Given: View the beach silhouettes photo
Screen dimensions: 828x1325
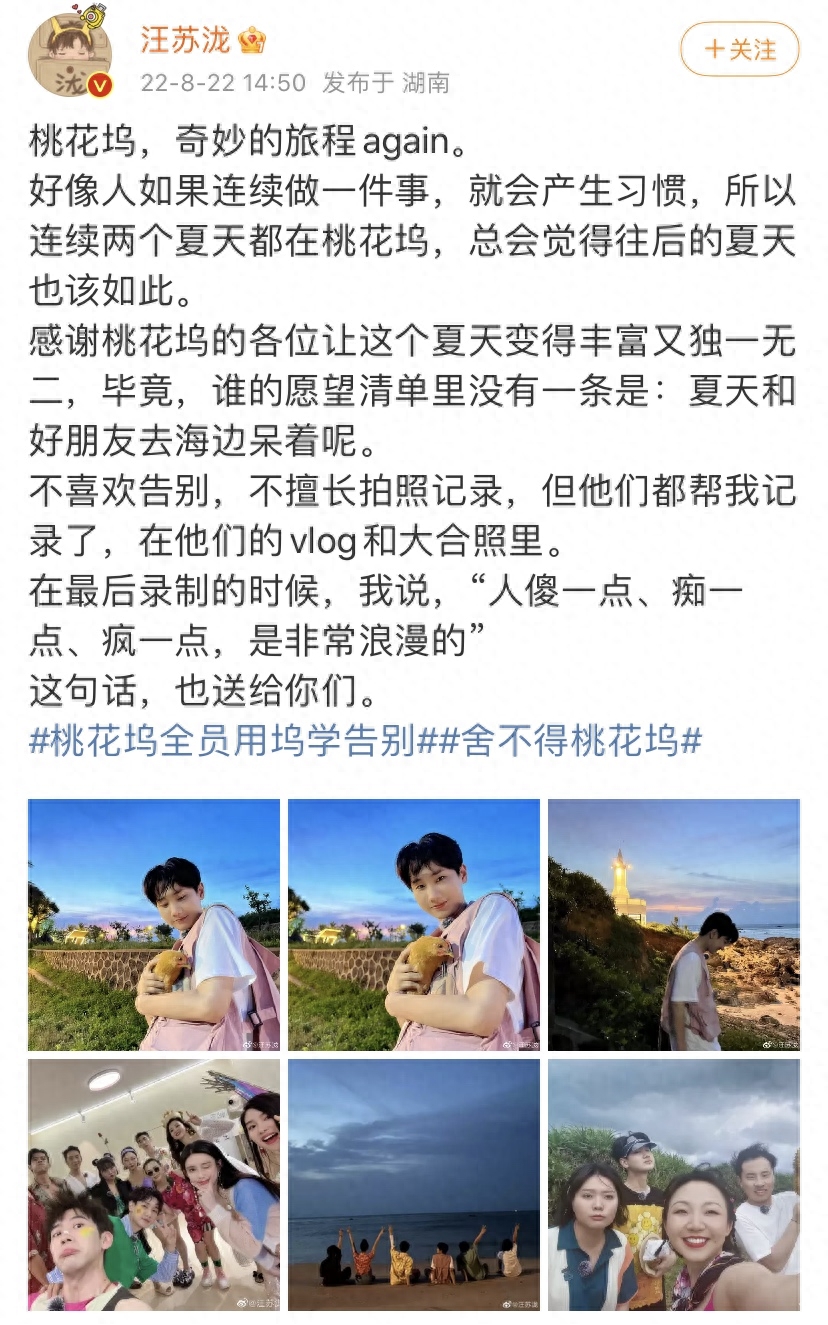Looking at the screenshot, I should pyautogui.click(x=414, y=1185).
